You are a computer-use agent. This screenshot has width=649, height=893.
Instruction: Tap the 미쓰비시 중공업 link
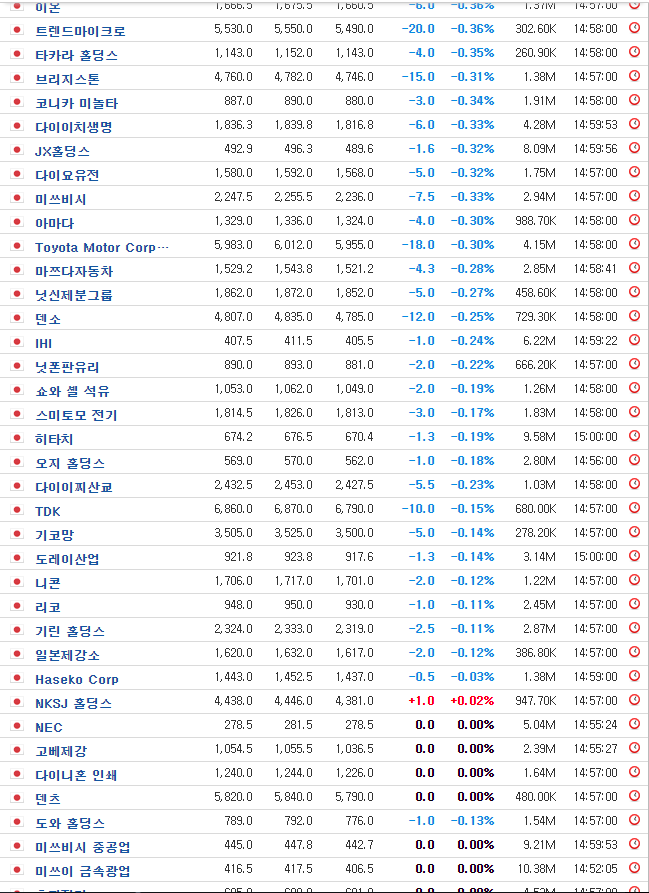pos(82,847)
